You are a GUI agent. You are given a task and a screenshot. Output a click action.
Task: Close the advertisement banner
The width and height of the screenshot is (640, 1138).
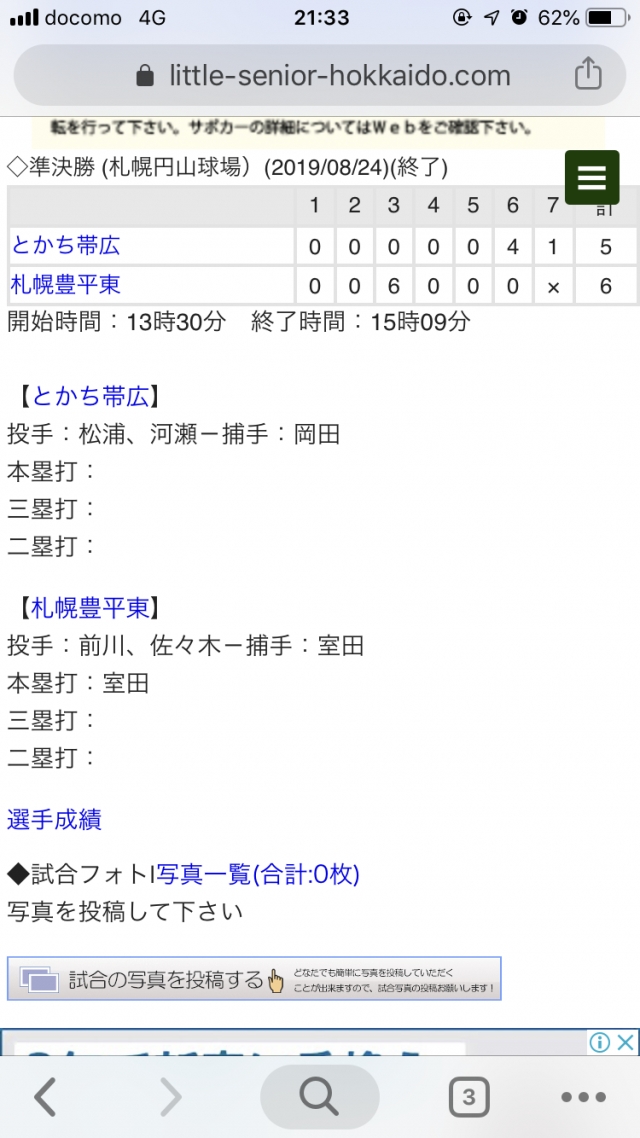[625, 1043]
